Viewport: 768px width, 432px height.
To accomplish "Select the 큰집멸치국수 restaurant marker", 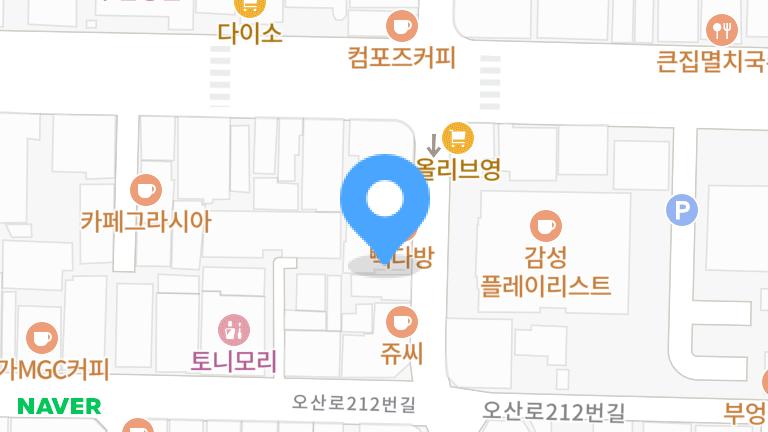I will (x=721, y=29).
